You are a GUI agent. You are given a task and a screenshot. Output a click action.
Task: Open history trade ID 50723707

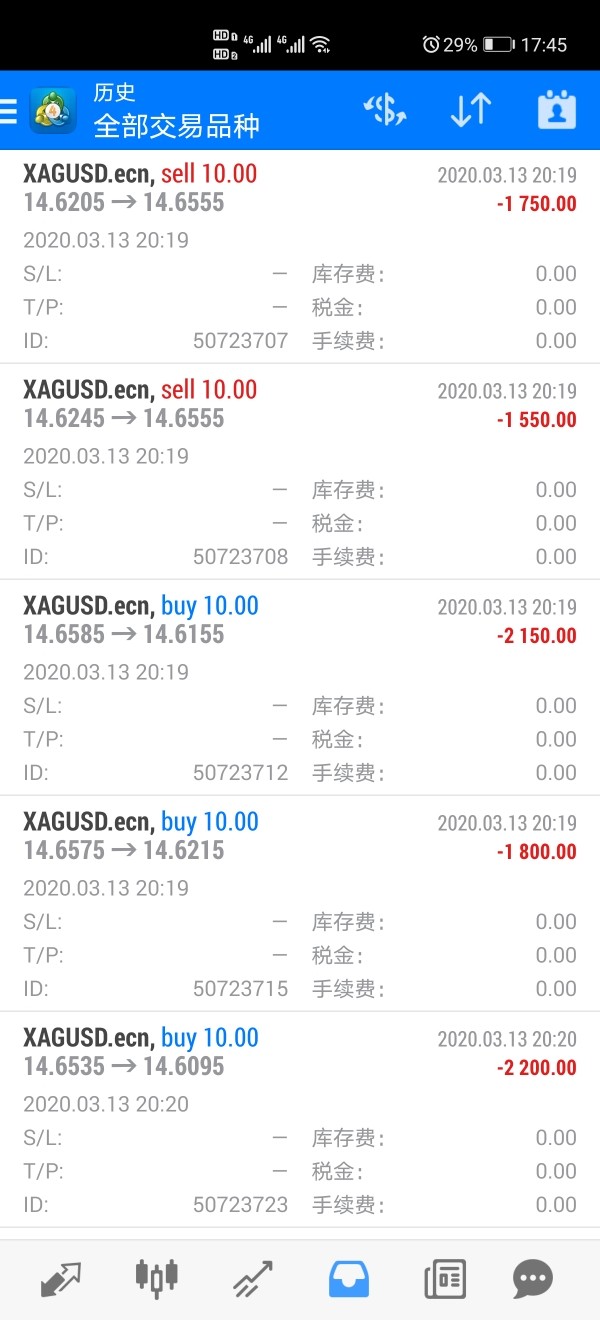pyautogui.click(x=300, y=257)
